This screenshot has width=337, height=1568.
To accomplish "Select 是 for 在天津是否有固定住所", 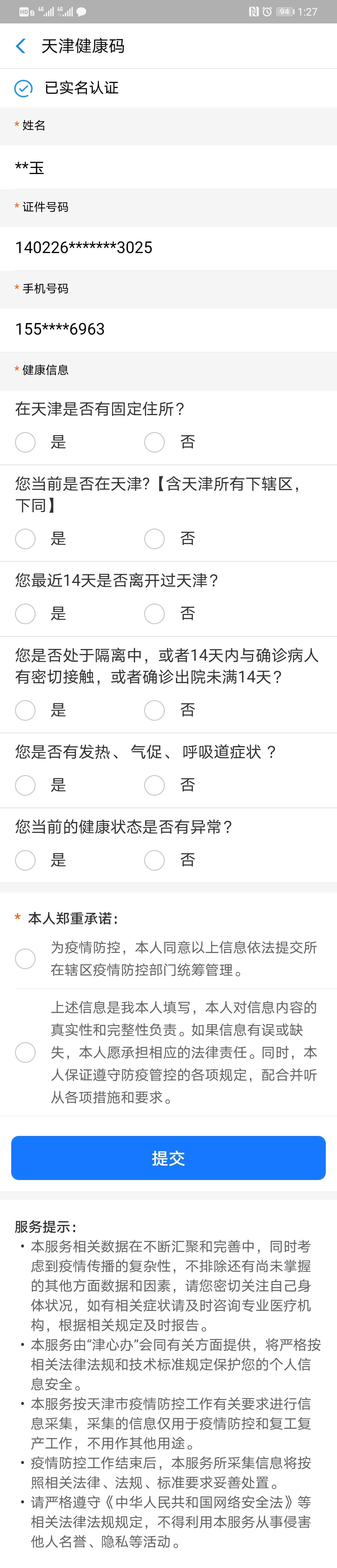I will point(26,442).
